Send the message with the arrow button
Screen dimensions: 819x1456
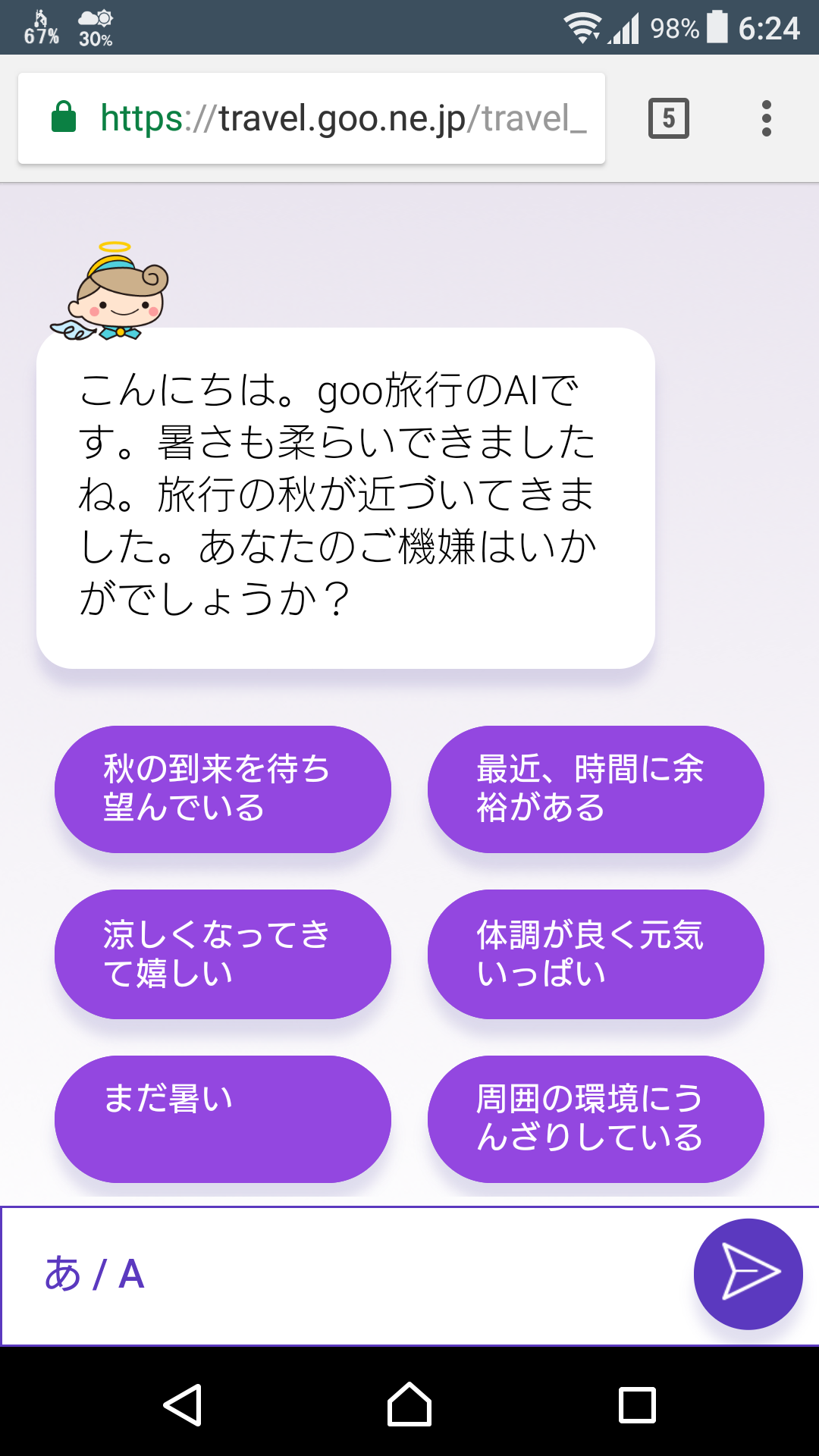(x=748, y=1274)
